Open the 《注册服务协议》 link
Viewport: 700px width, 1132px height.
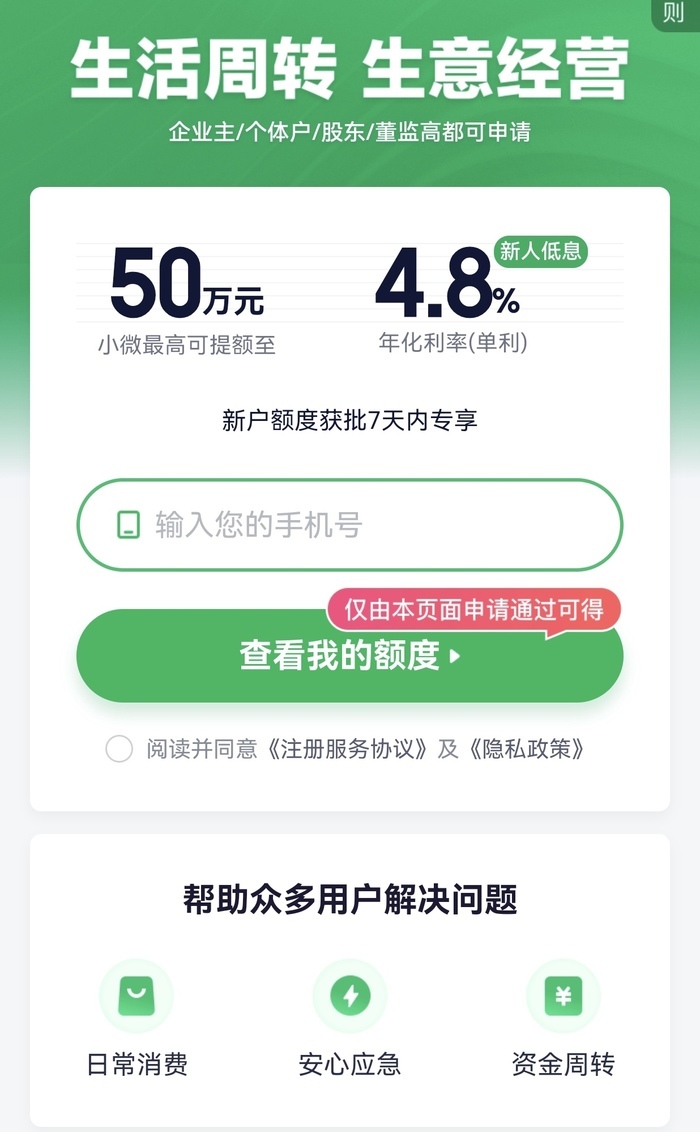[x=347, y=749]
